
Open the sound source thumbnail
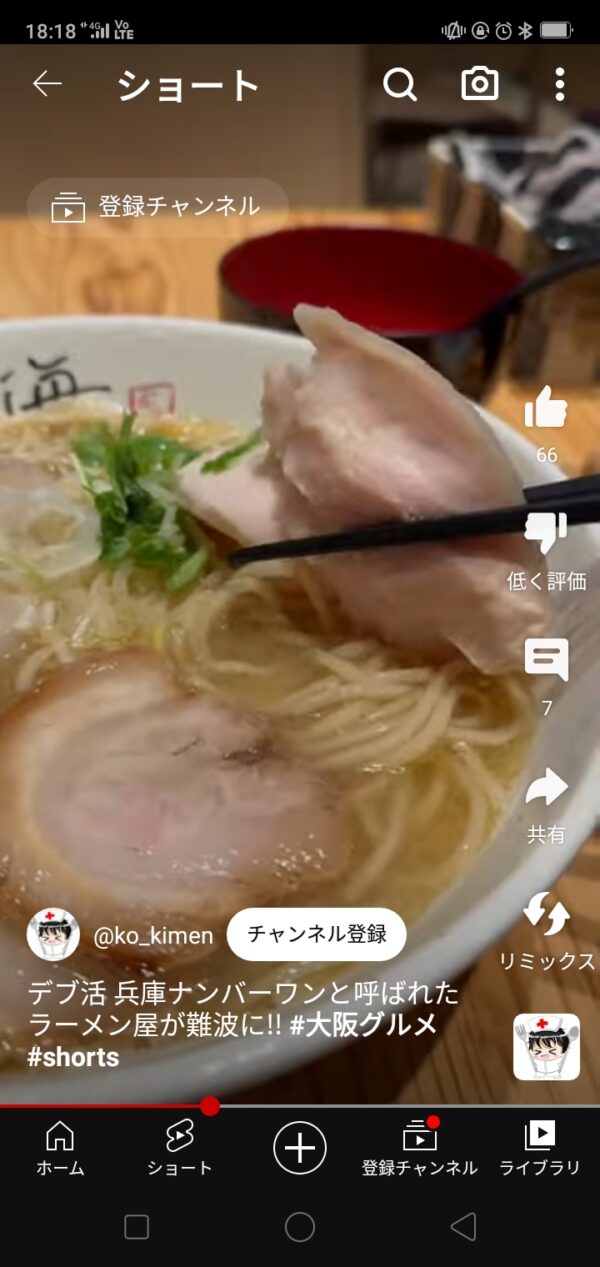pyautogui.click(x=546, y=1046)
